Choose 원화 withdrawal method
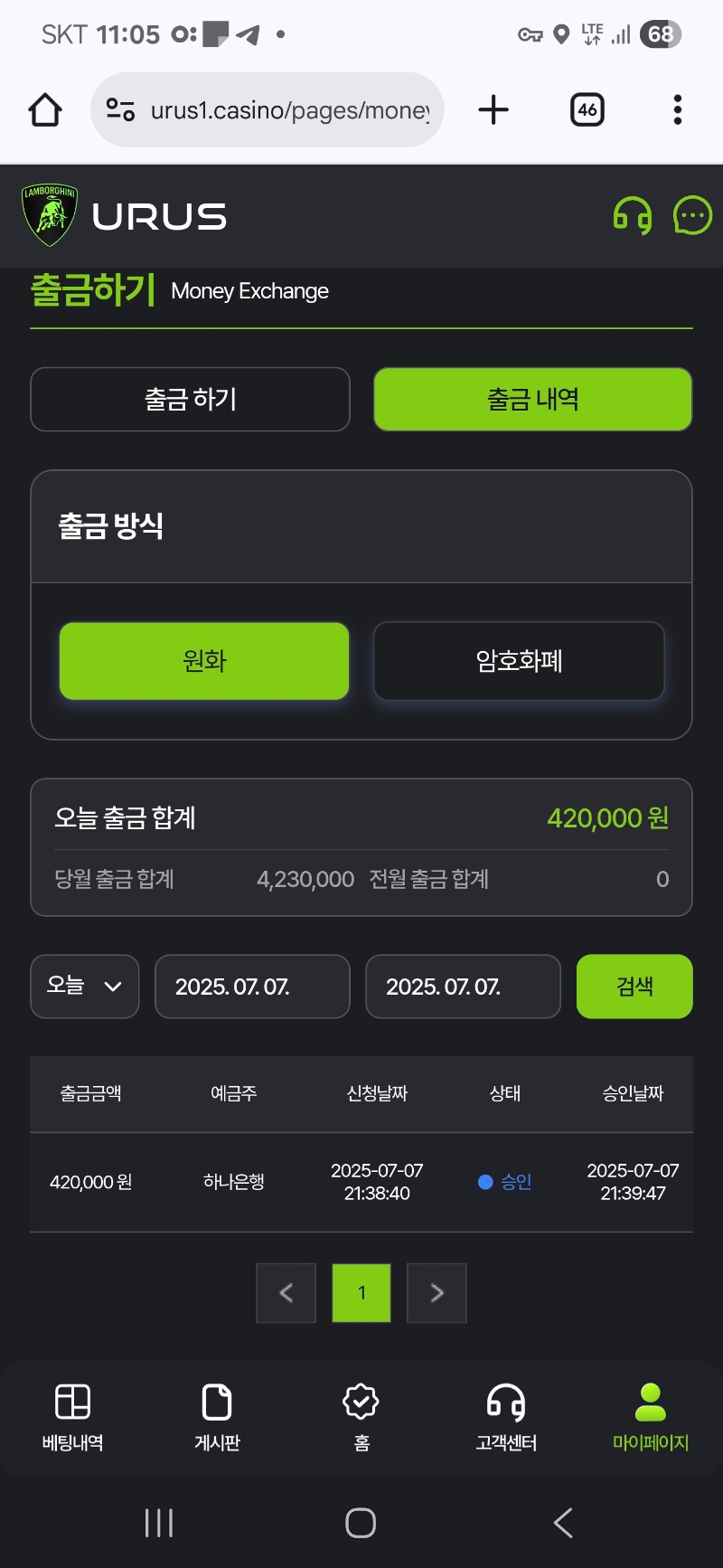 (x=204, y=661)
